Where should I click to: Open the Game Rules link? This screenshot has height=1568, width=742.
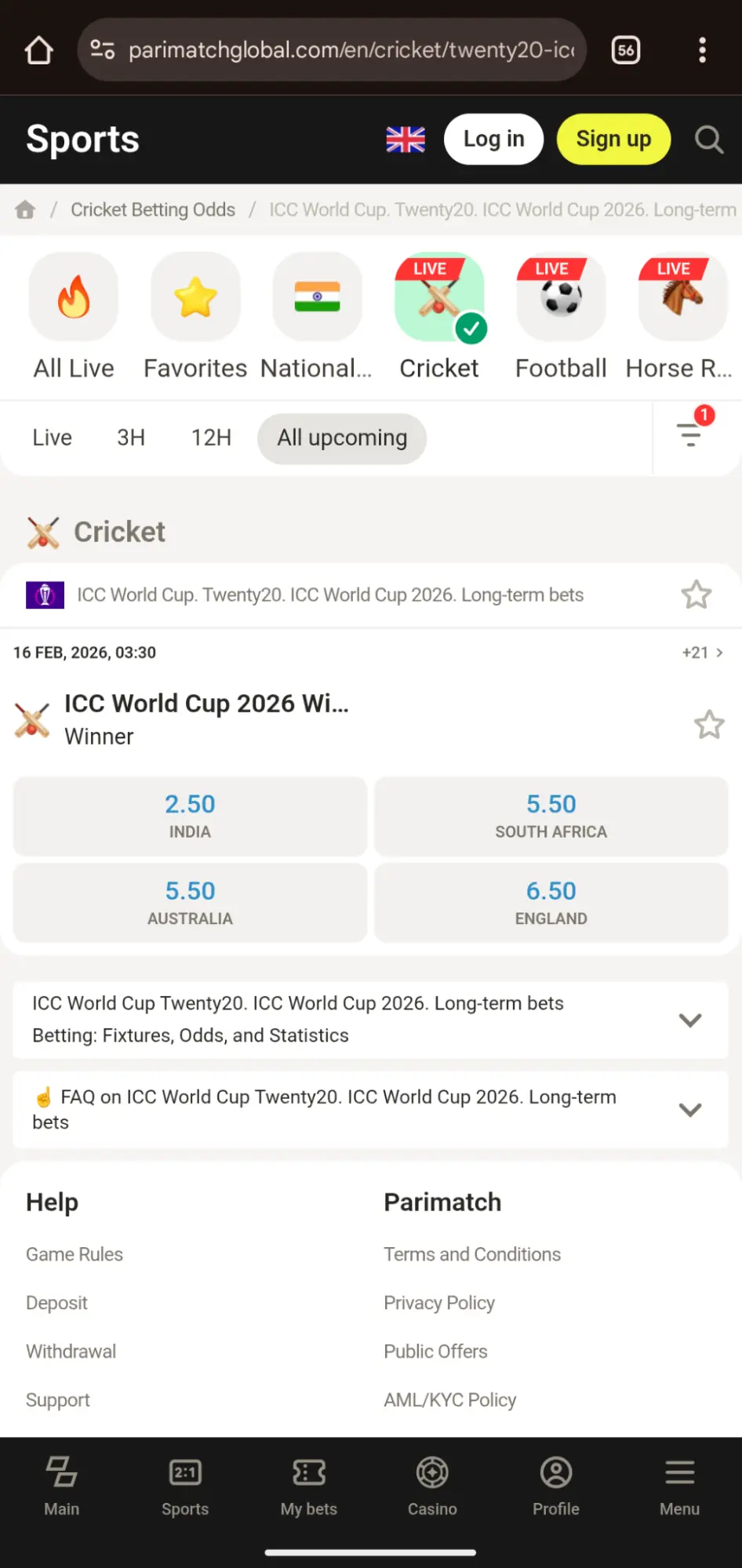click(x=75, y=1254)
